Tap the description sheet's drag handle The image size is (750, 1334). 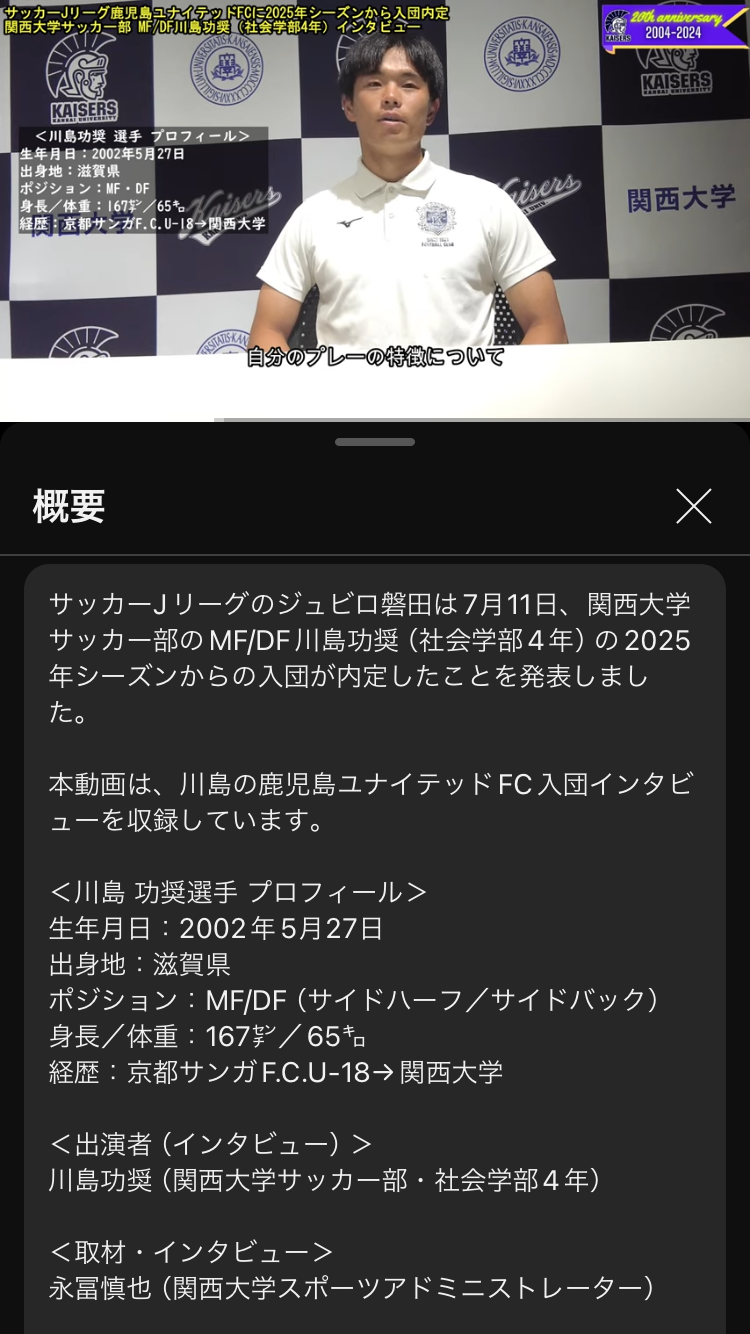tap(375, 441)
